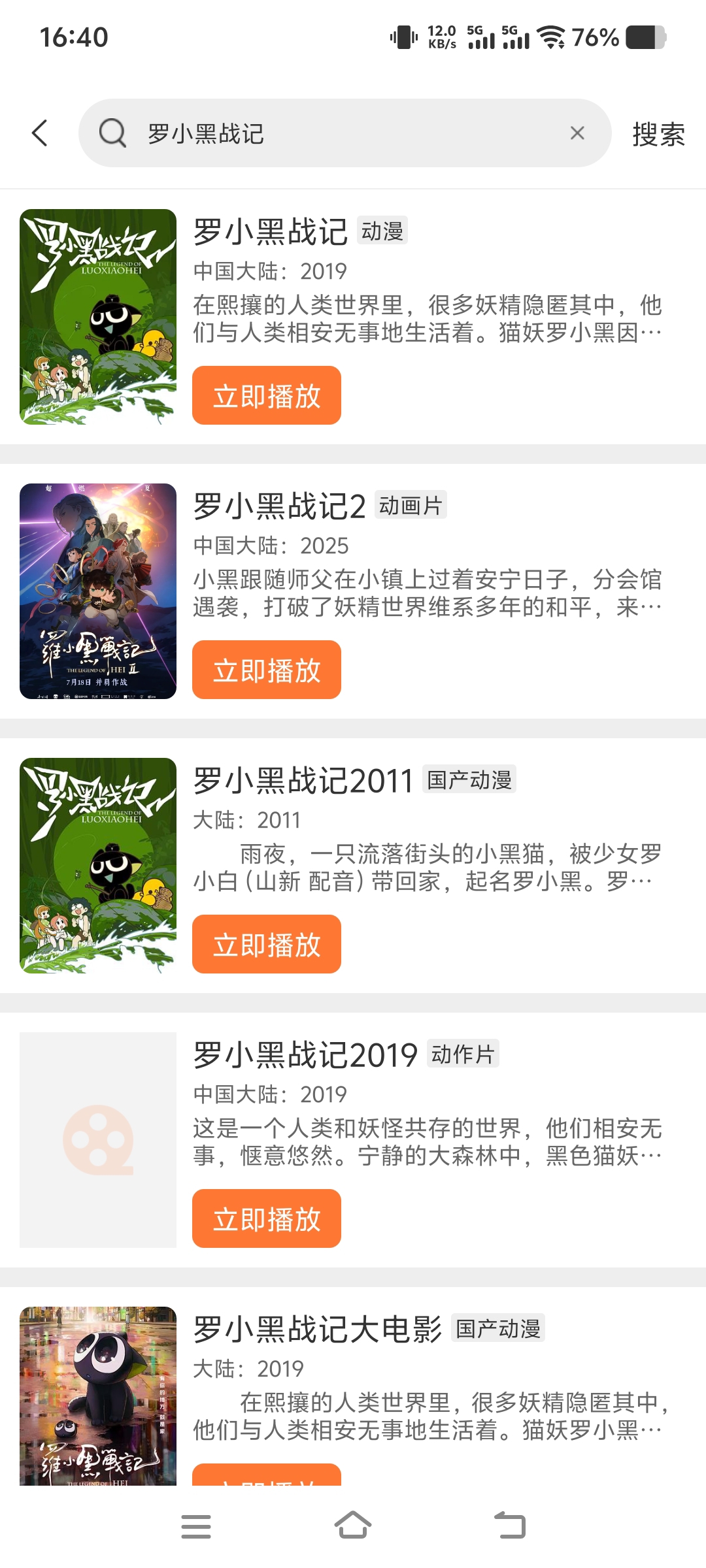This screenshot has width=706, height=1568.
Task: Clear the search text with the X
Action: pyautogui.click(x=577, y=133)
